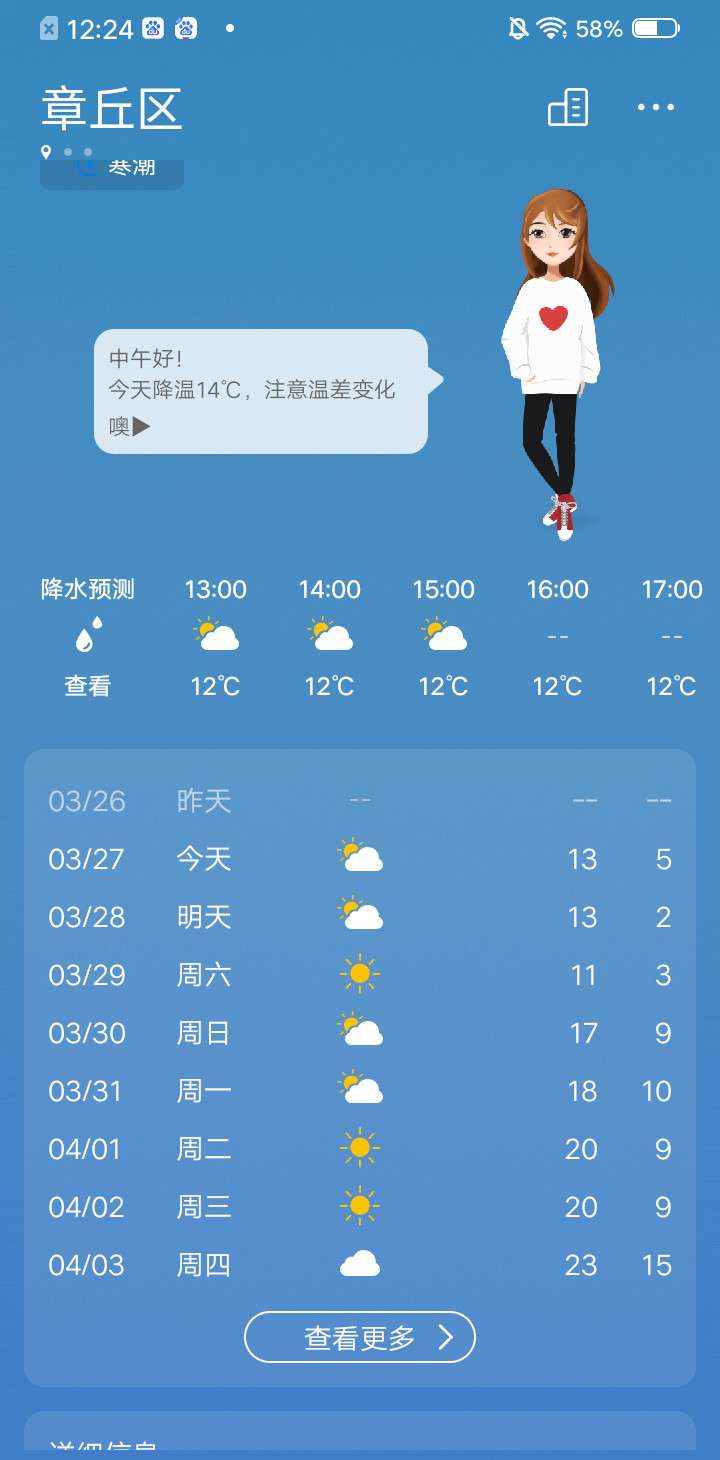Tap the temperature drop speech bubble
Screen dimensions: 720x1460
tap(261, 391)
